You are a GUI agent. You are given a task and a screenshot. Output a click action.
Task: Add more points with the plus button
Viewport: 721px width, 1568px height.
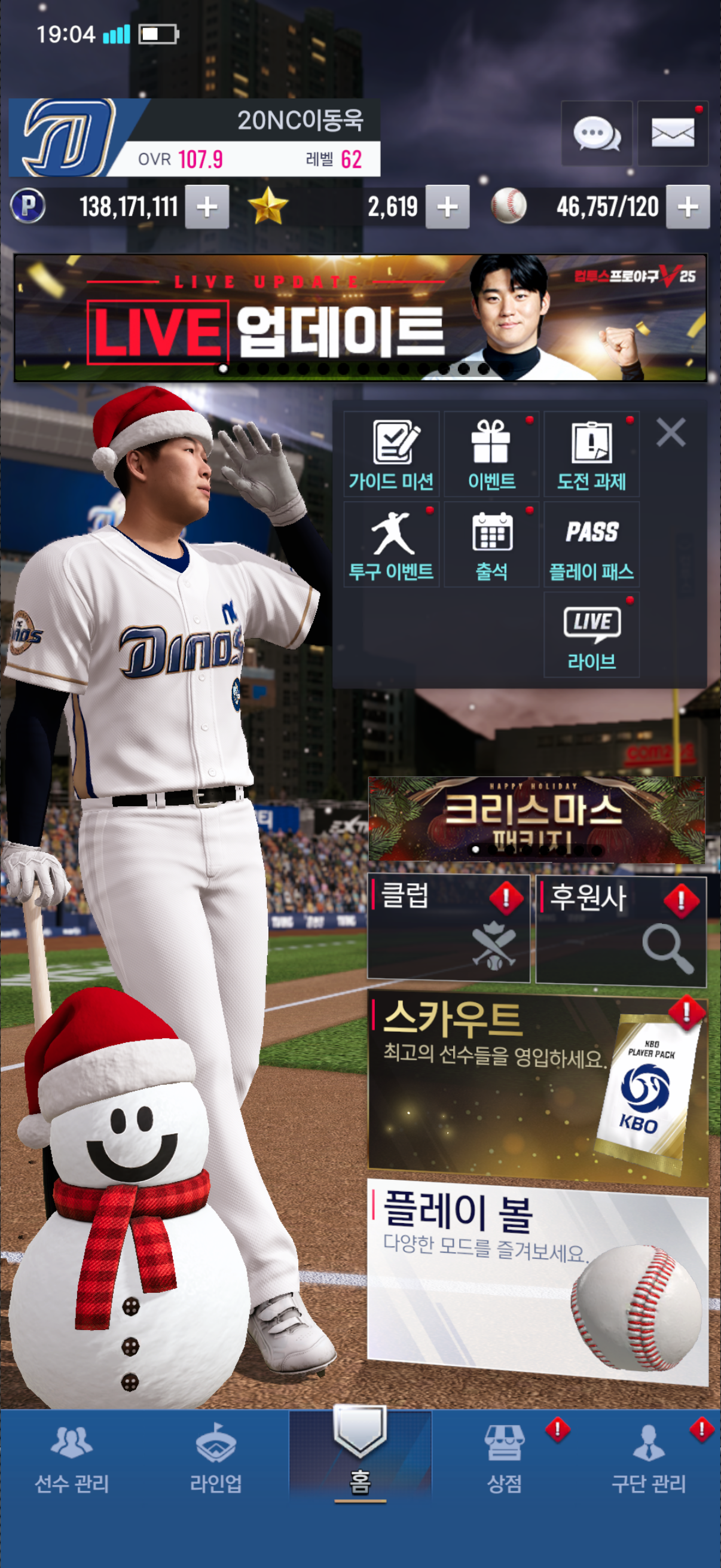tap(207, 207)
